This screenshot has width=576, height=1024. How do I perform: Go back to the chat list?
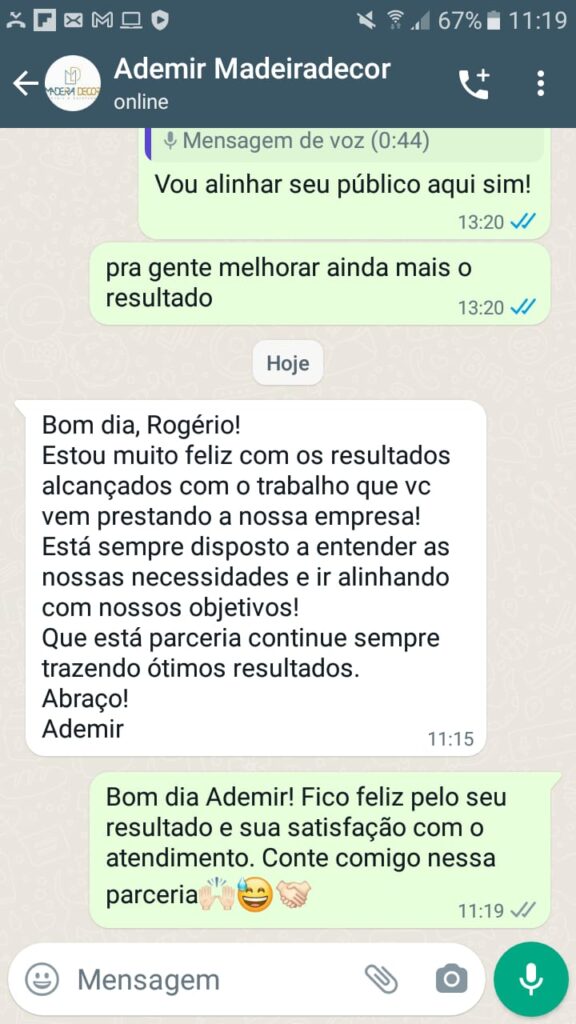[25, 83]
